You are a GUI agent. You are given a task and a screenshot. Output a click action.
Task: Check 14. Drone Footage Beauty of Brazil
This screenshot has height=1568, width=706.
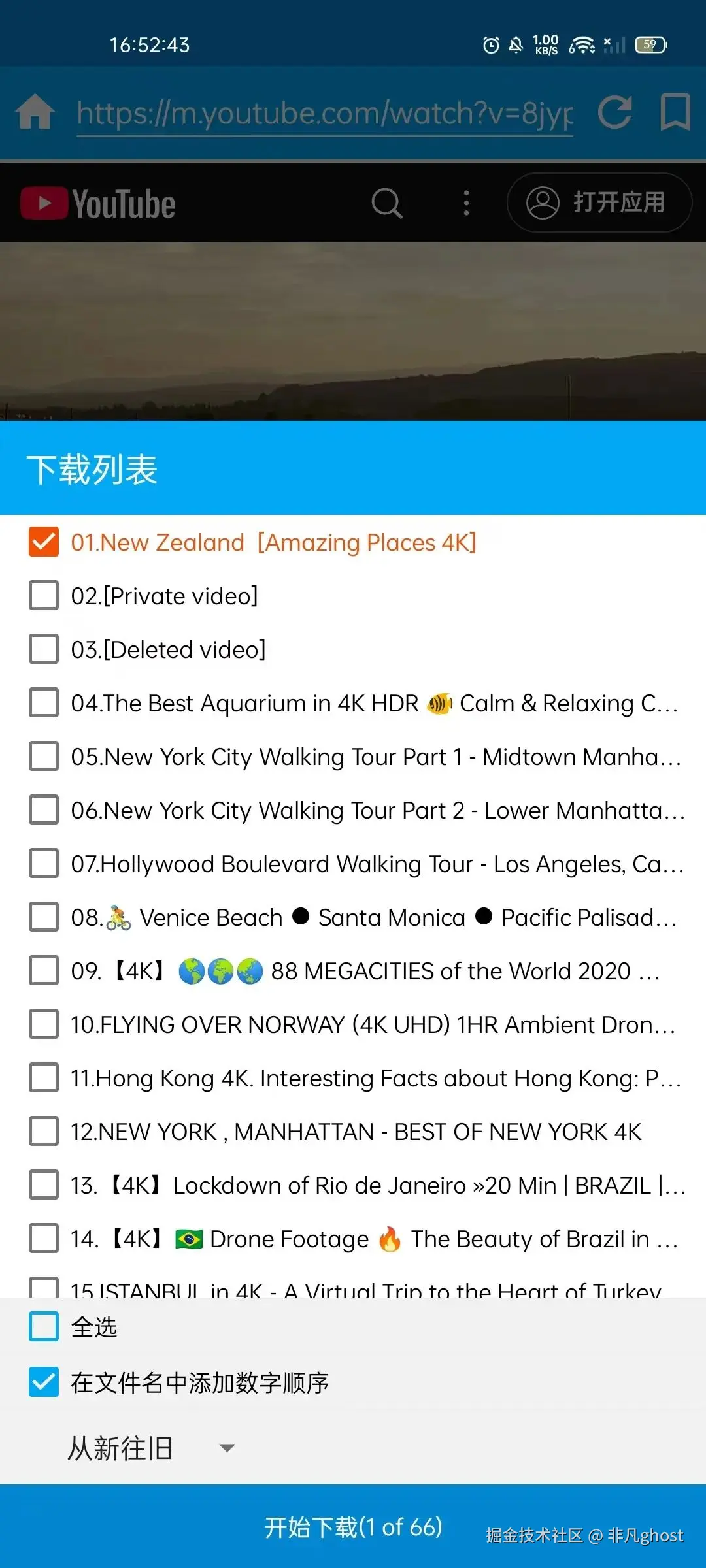point(44,1239)
